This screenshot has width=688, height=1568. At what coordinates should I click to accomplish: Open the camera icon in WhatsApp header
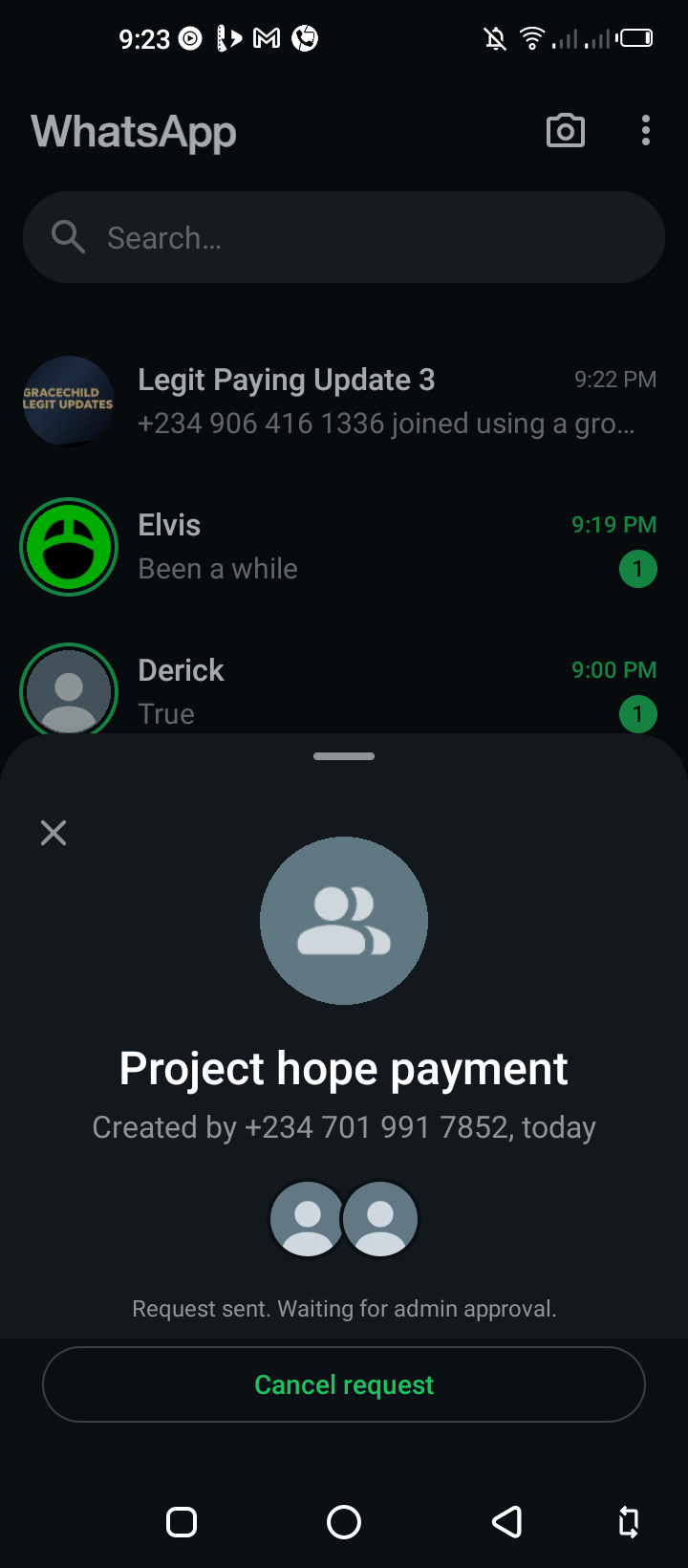pos(565,131)
